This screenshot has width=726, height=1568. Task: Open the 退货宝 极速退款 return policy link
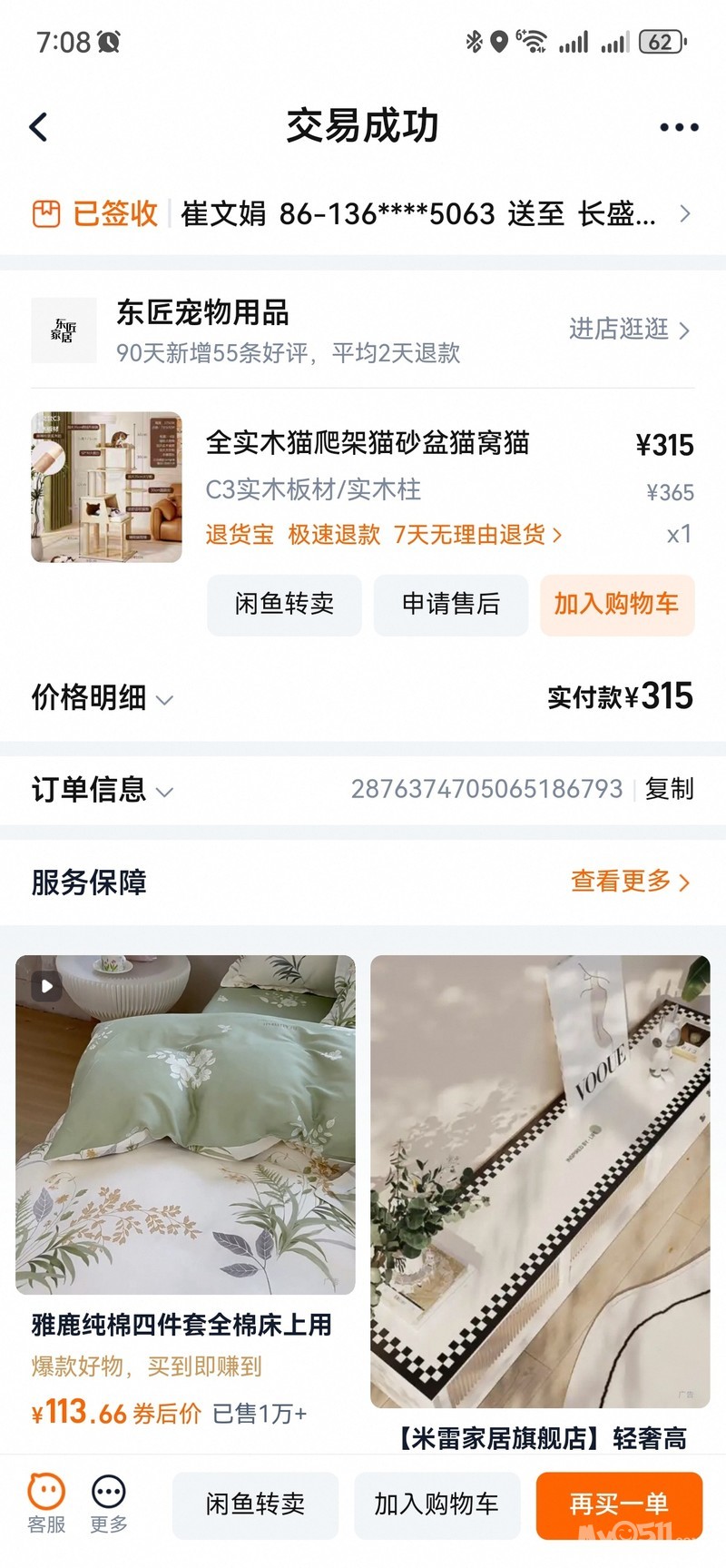383,535
